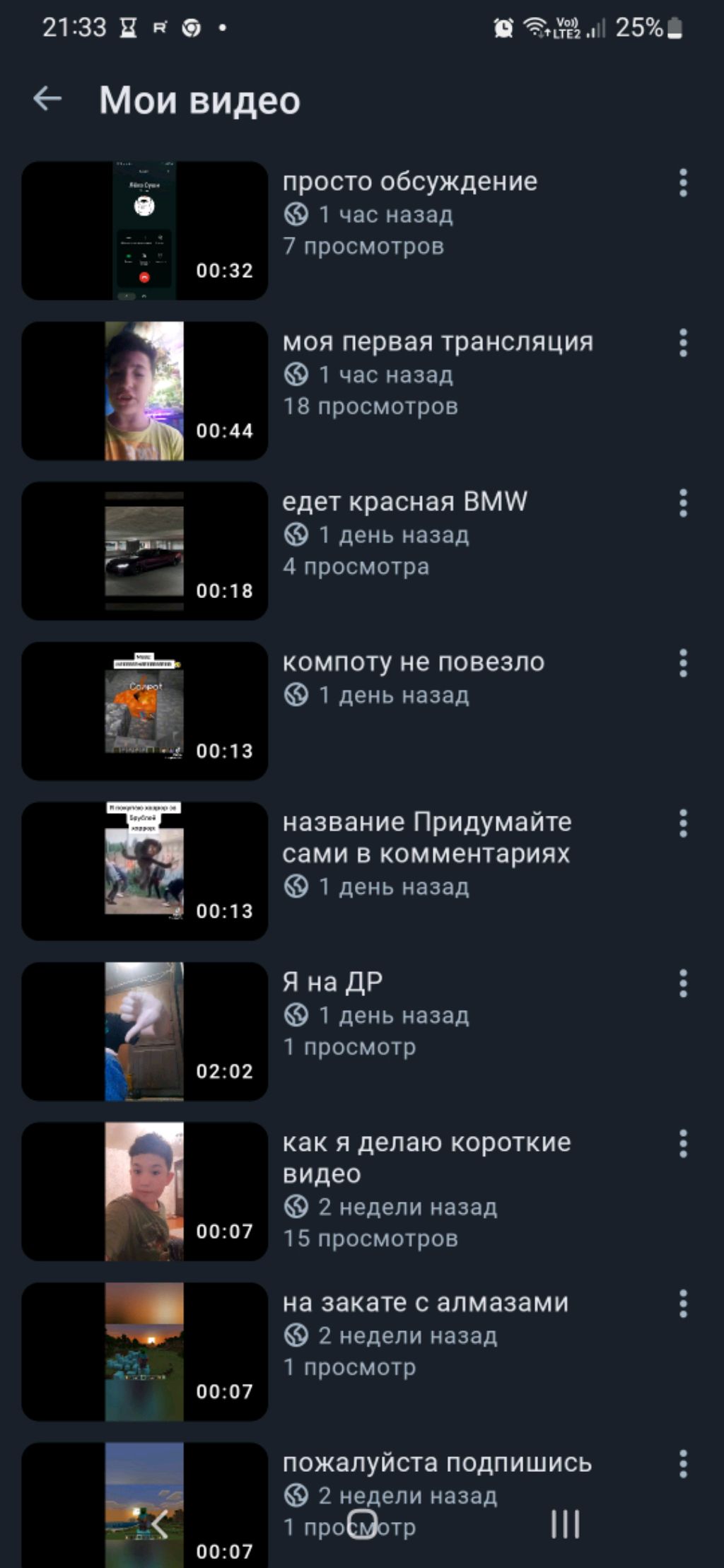Open the three-dot menu for "едет красная BMW"
This screenshot has width=724, height=1568.
682,503
